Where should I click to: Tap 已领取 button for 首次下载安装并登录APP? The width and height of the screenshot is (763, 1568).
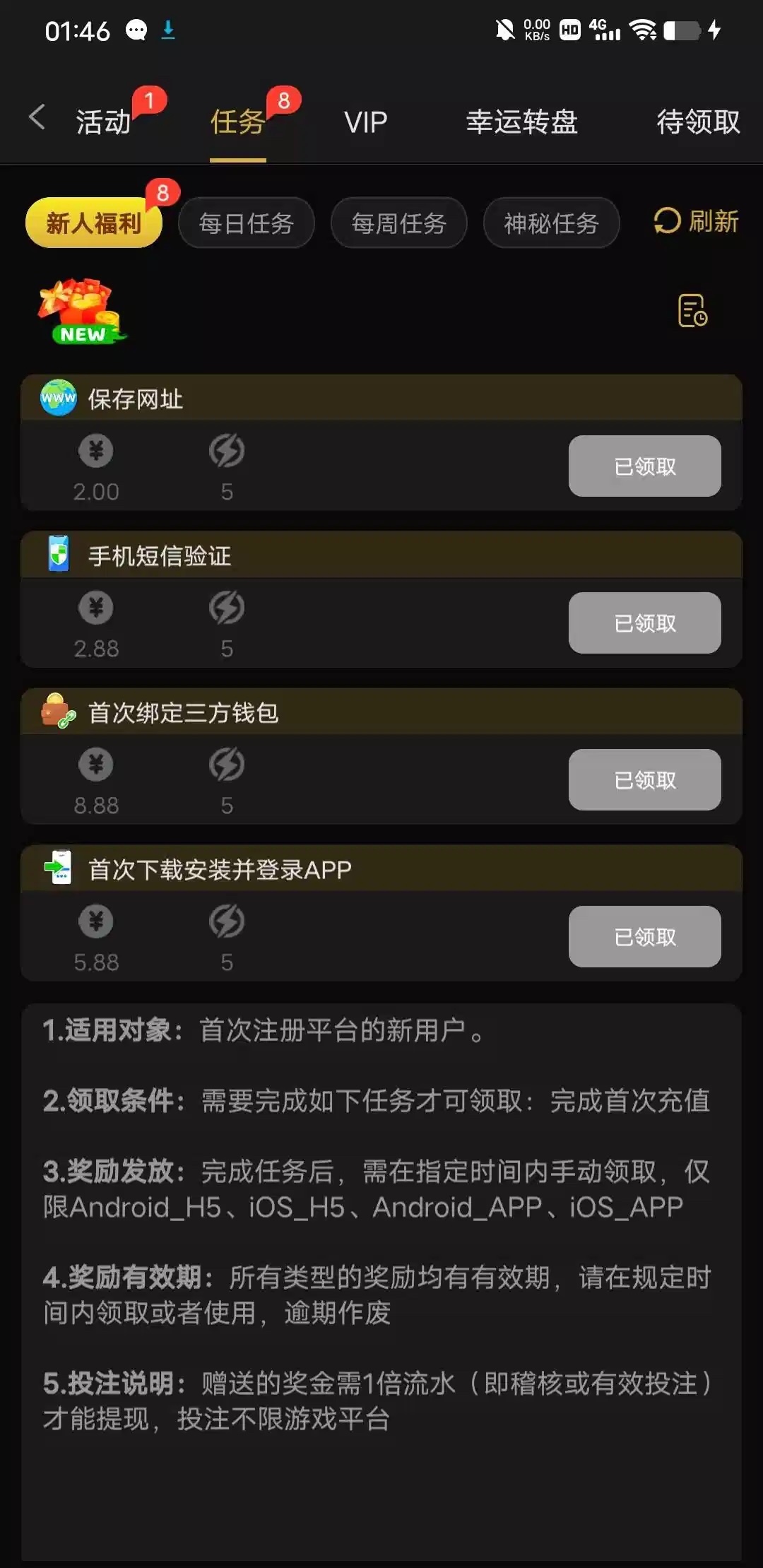(x=644, y=937)
